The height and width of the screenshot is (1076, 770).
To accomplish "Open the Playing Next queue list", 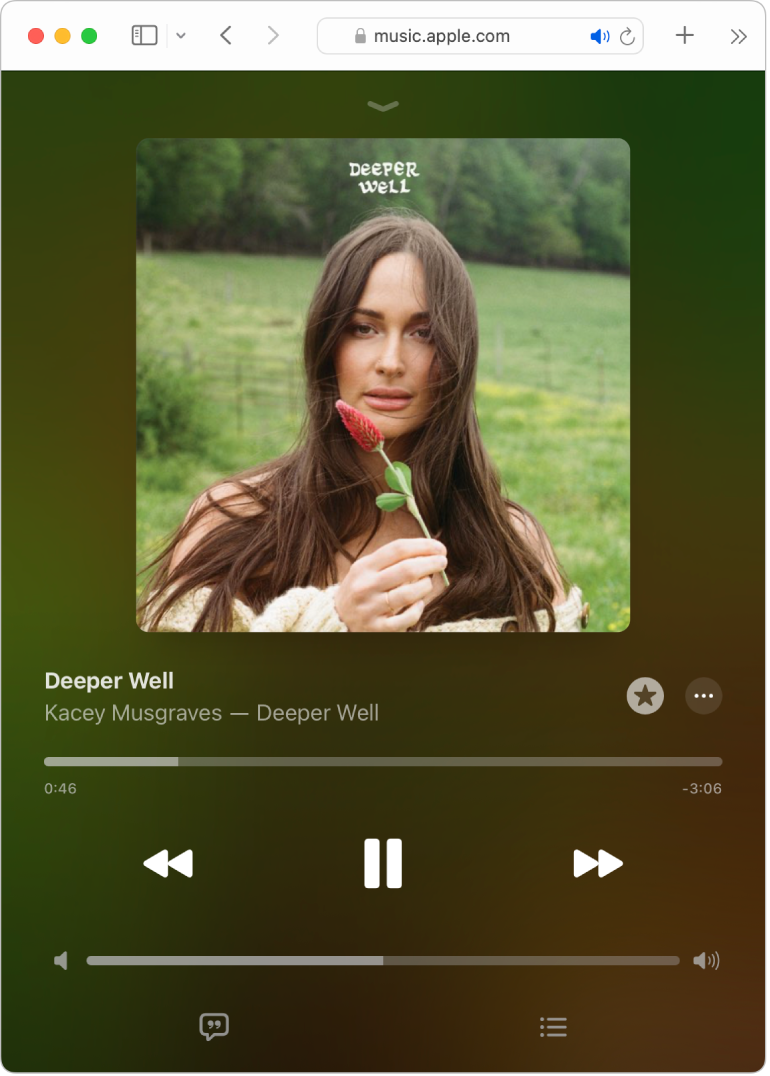I will [x=553, y=1027].
